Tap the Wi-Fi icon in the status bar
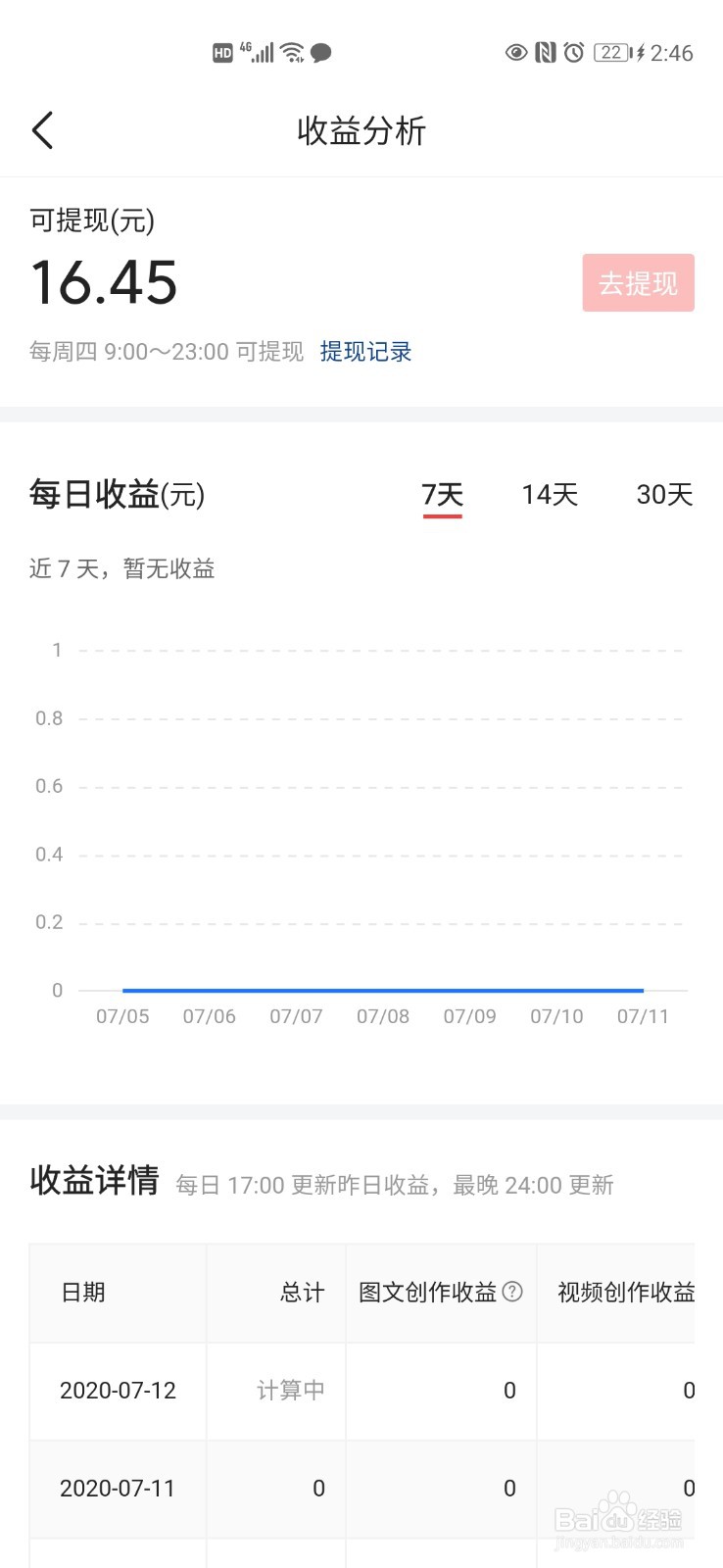This screenshot has width=723, height=1568. 291,51
